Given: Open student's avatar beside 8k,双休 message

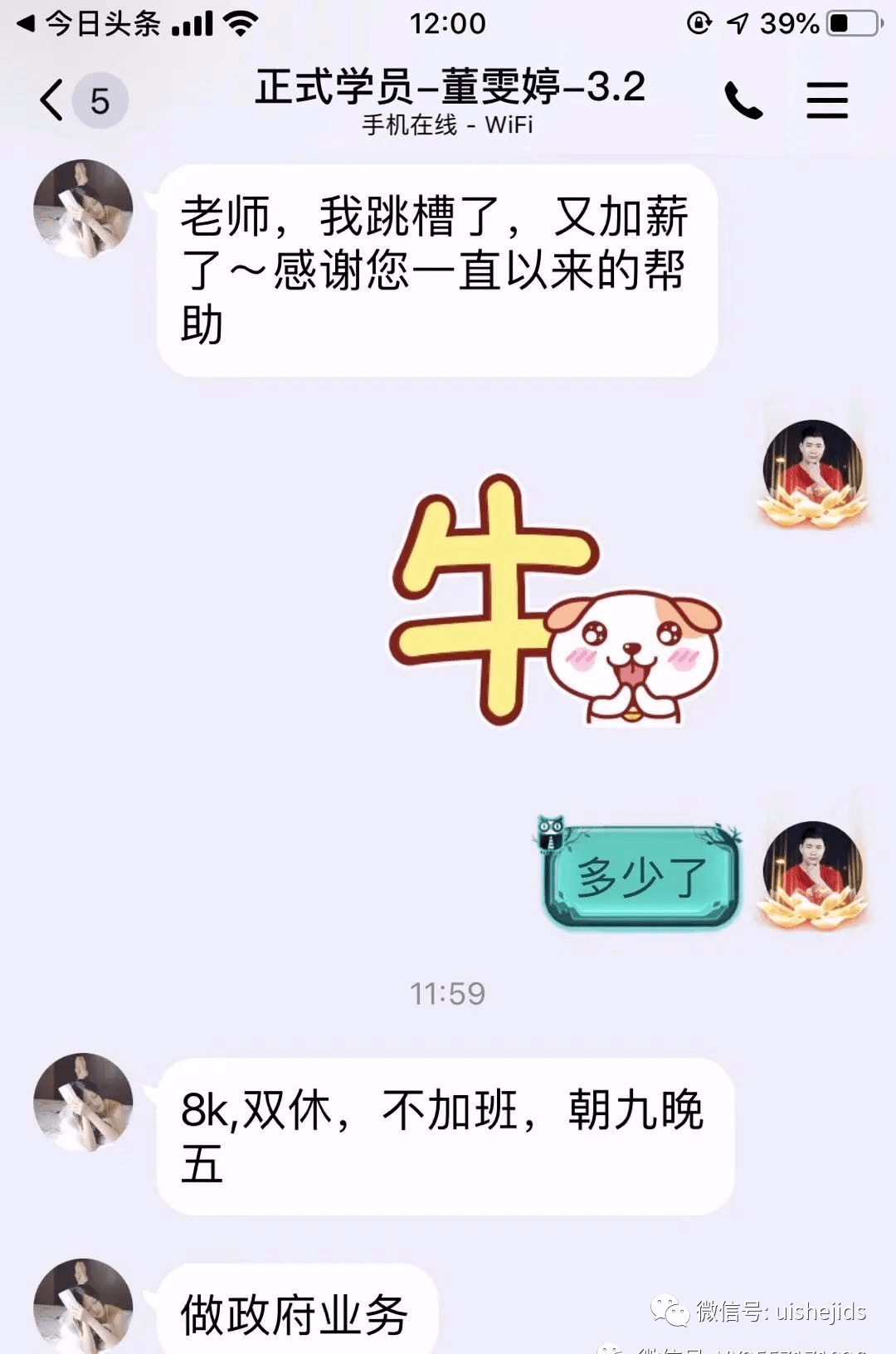Looking at the screenshot, I should point(83,1103).
